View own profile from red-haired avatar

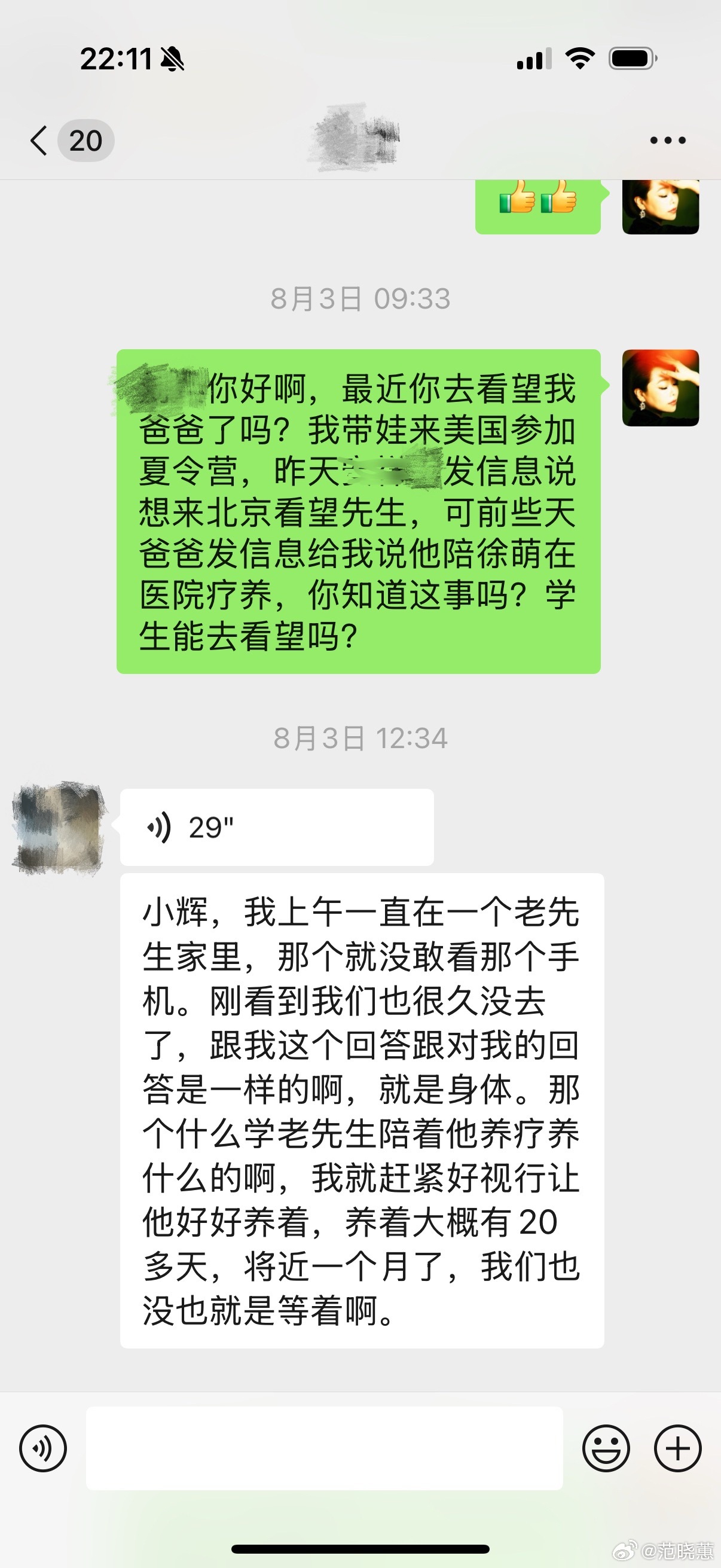coord(660,388)
